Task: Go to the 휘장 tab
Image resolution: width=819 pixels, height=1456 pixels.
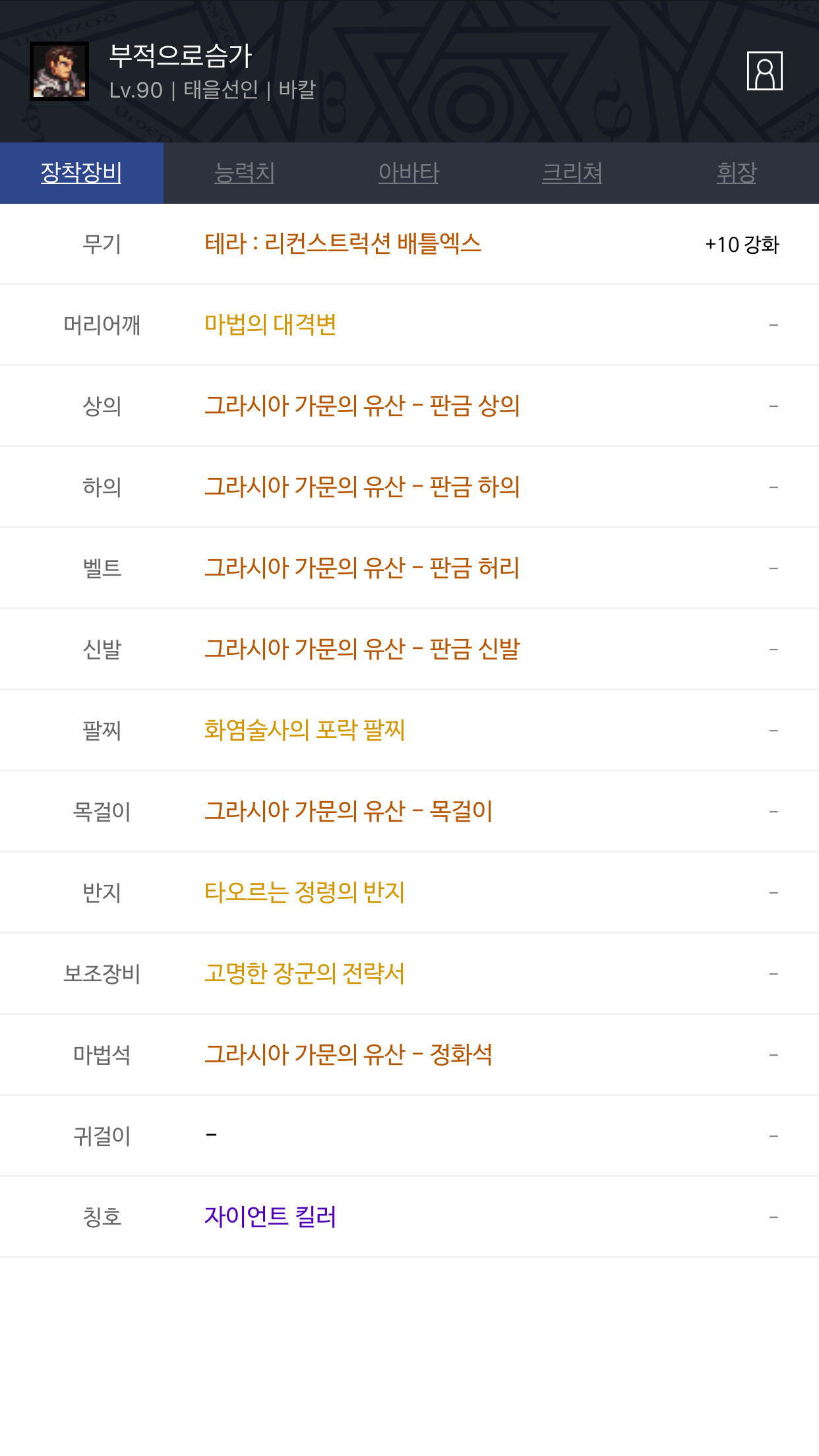Action: [737, 173]
